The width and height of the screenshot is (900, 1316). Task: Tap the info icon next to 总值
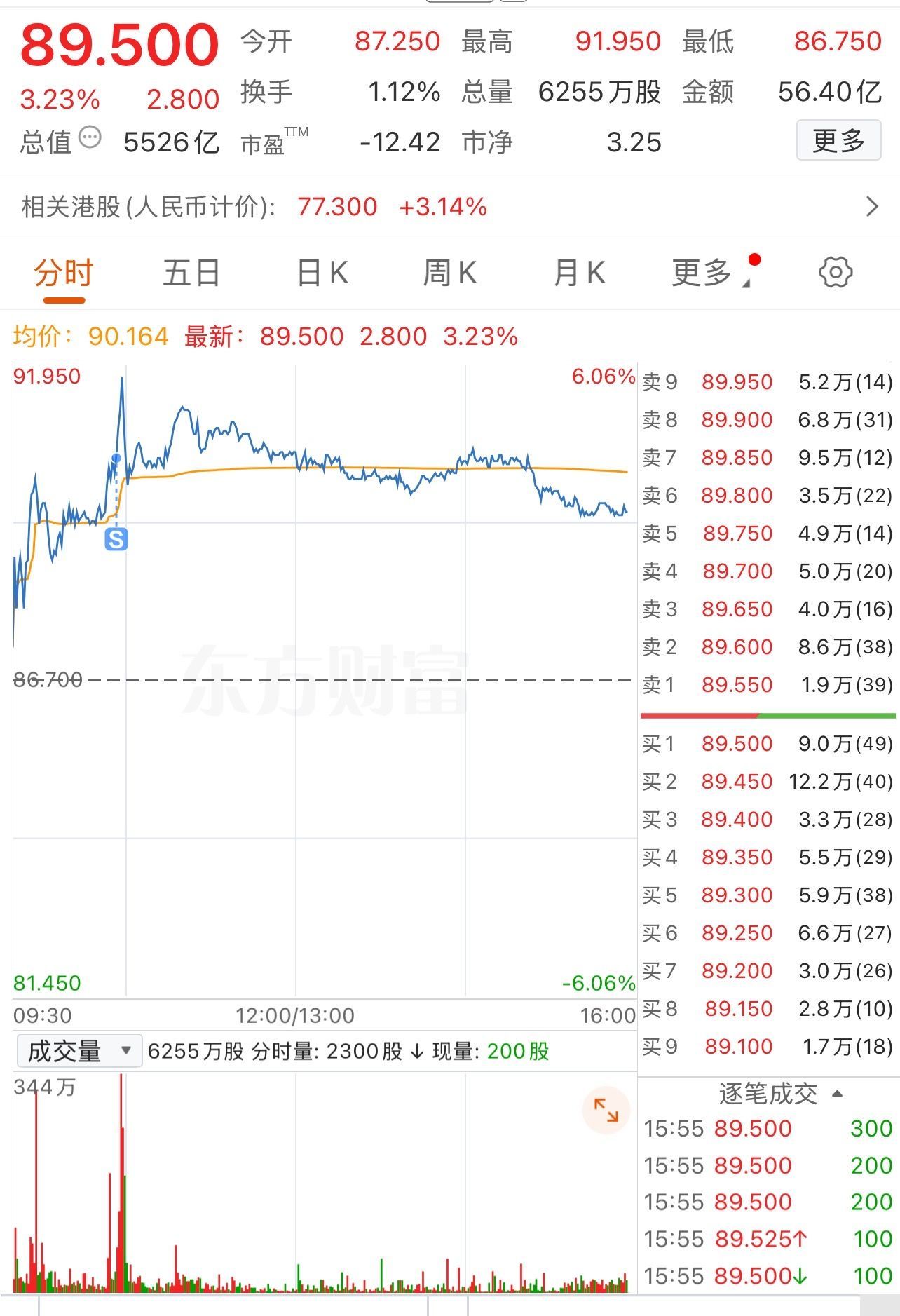(x=90, y=137)
